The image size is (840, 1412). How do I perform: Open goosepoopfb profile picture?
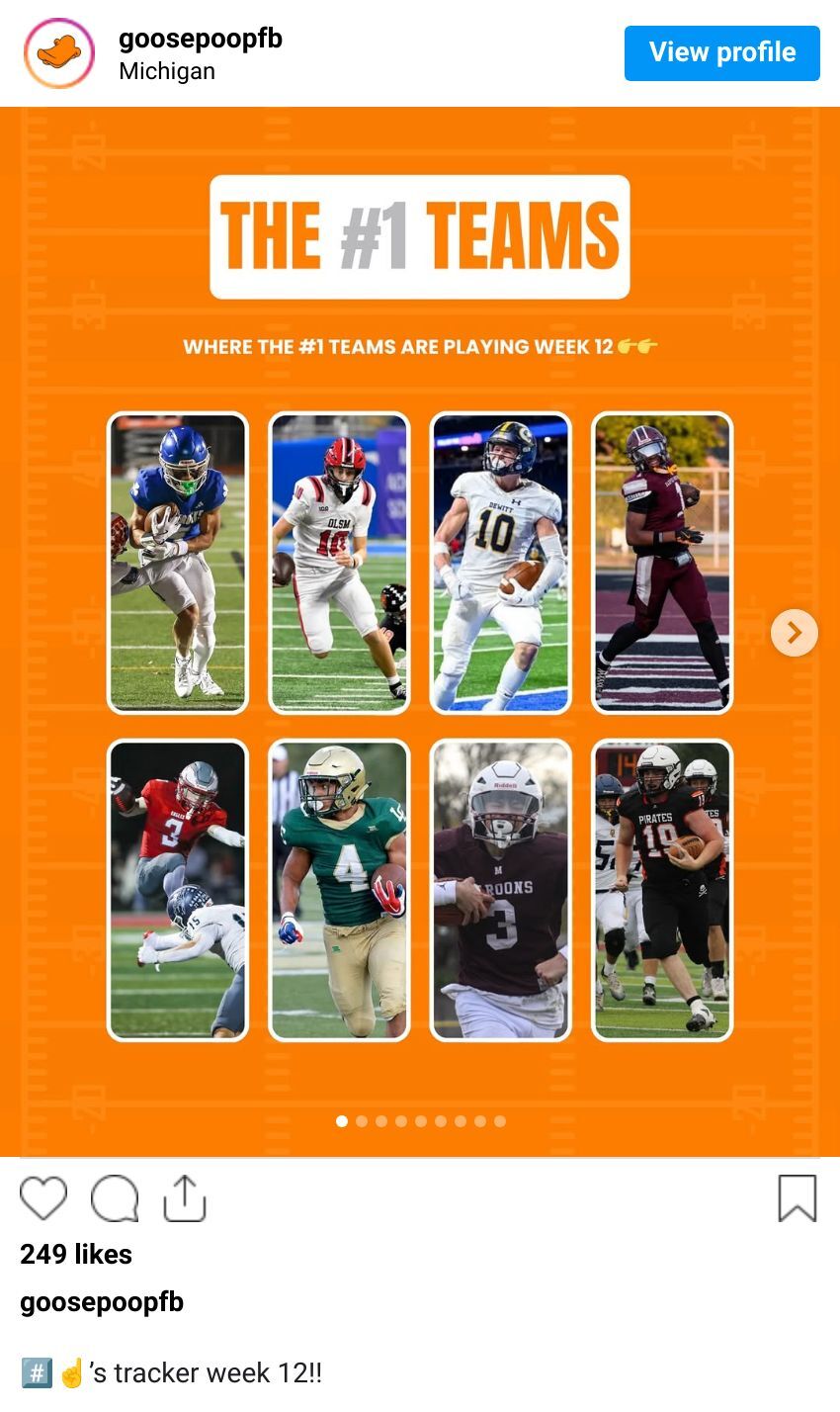(x=59, y=53)
